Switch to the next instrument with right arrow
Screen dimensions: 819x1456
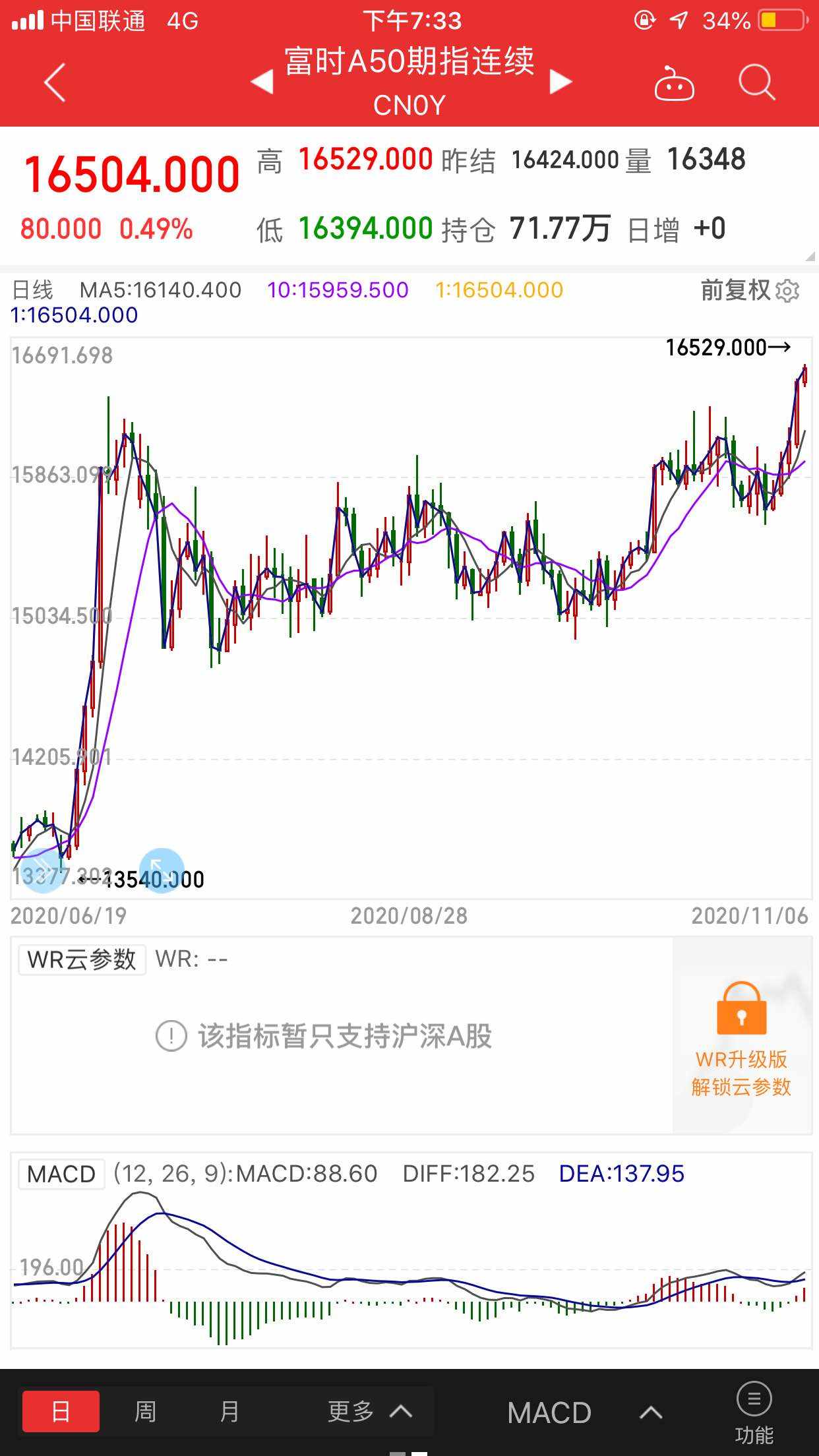point(561,82)
